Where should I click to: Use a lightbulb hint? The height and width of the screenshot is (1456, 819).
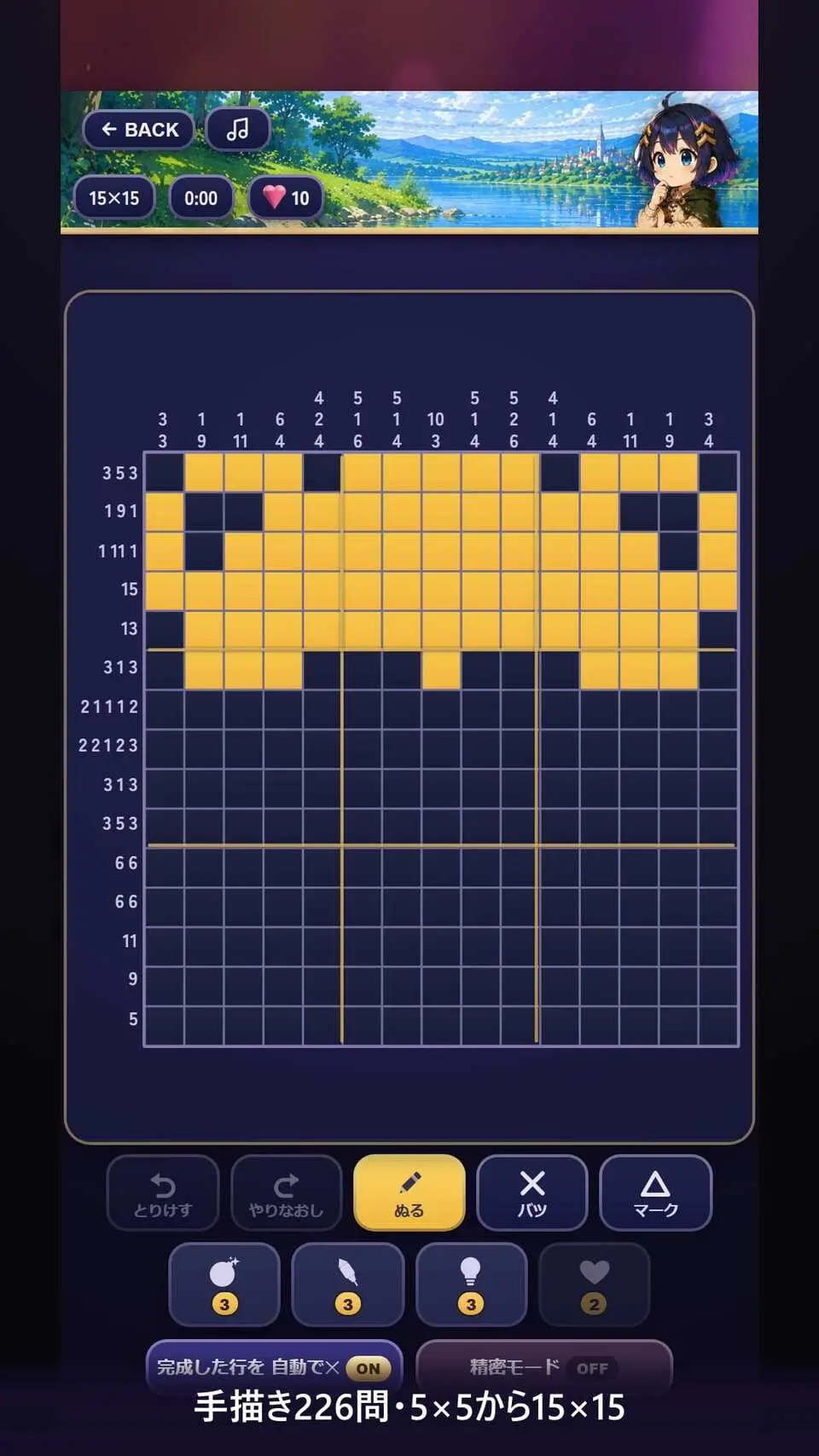pyautogui.click(x=471, y=1284)
